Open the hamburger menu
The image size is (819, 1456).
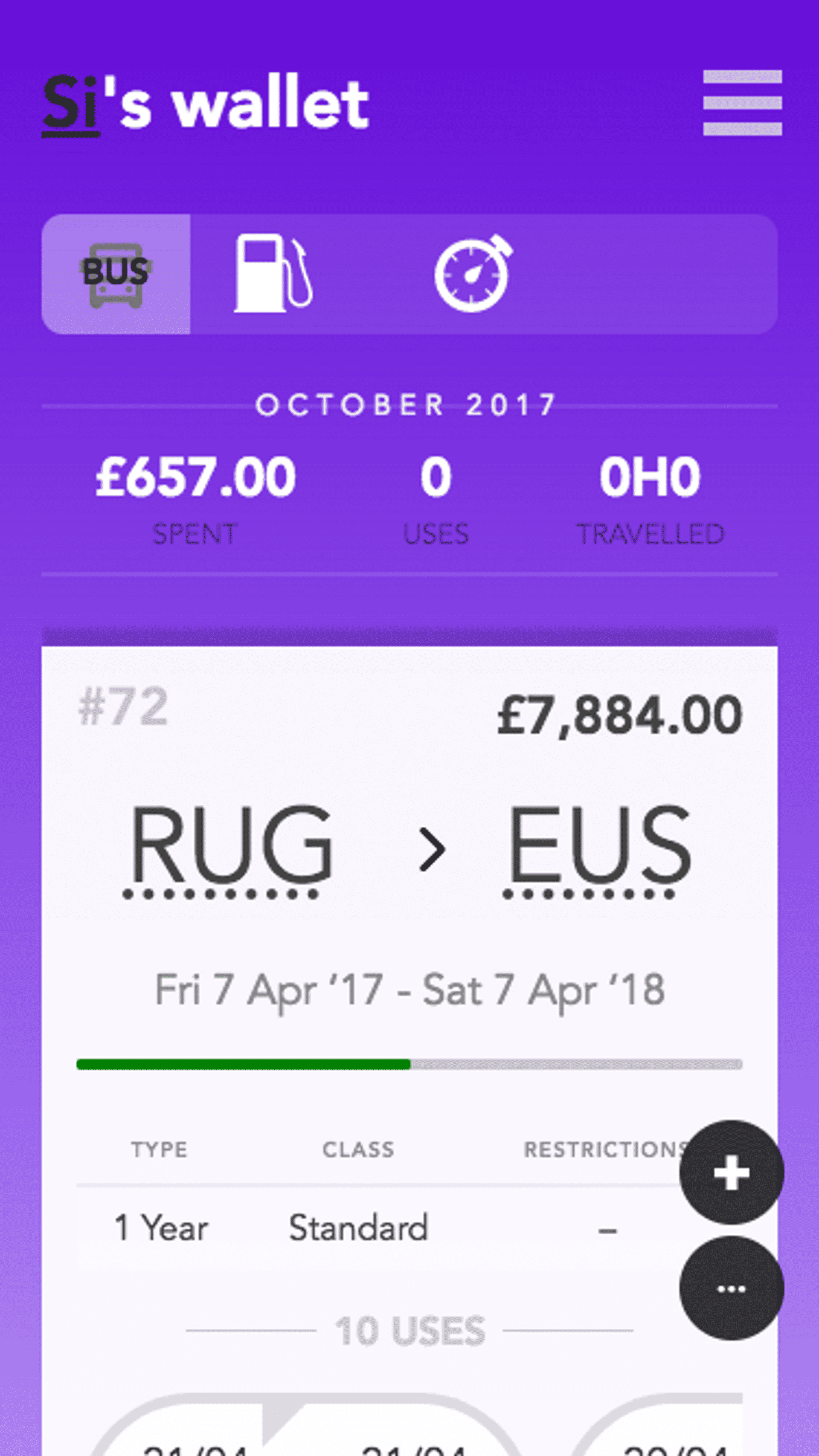pos(742,103)
